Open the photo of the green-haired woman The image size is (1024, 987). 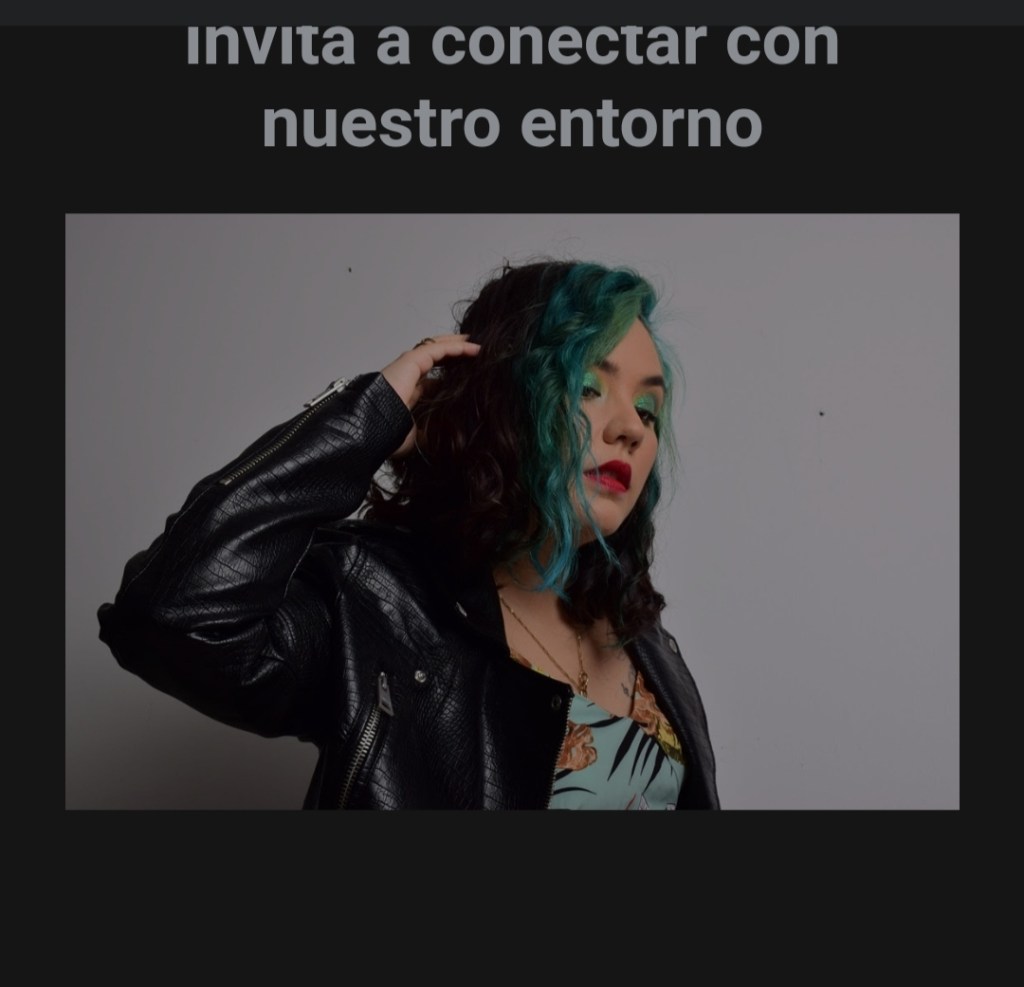[x=512, y=511]
